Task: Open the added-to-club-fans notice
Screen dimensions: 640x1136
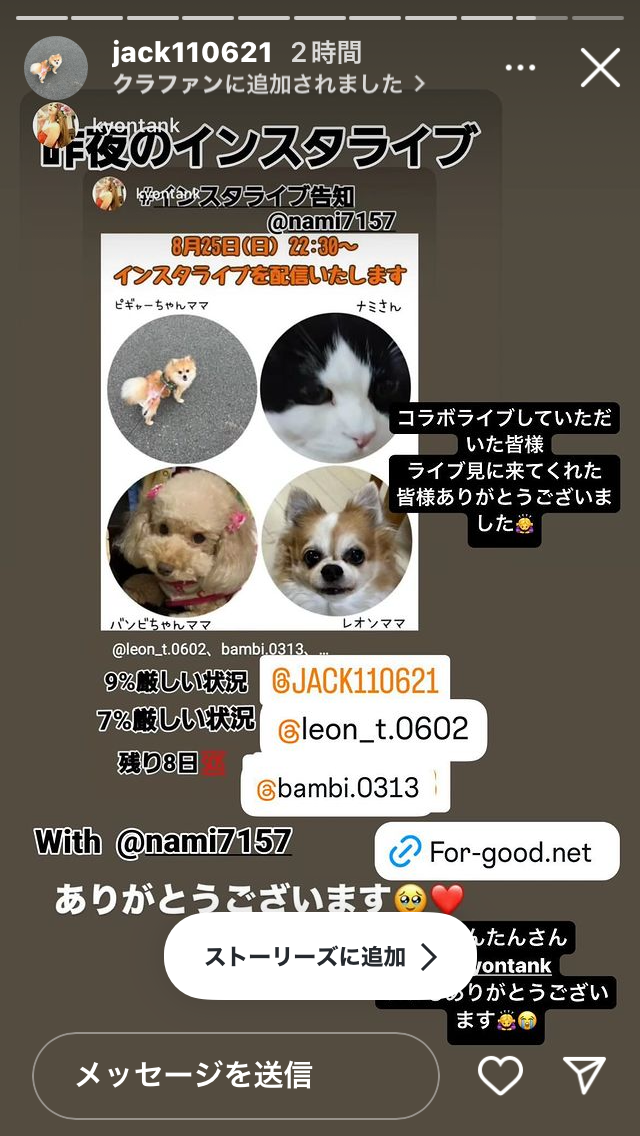Action: click(268, 84)
